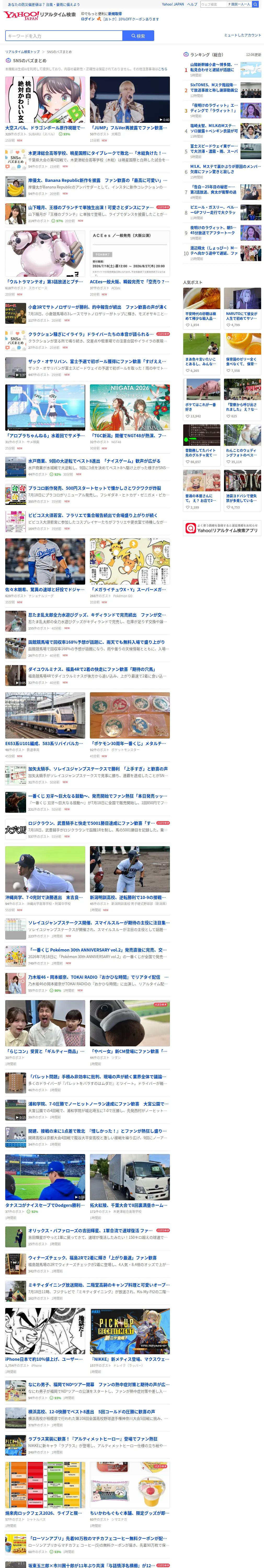
Task: Tap the keyword search input field
Action: coord(63,36)
